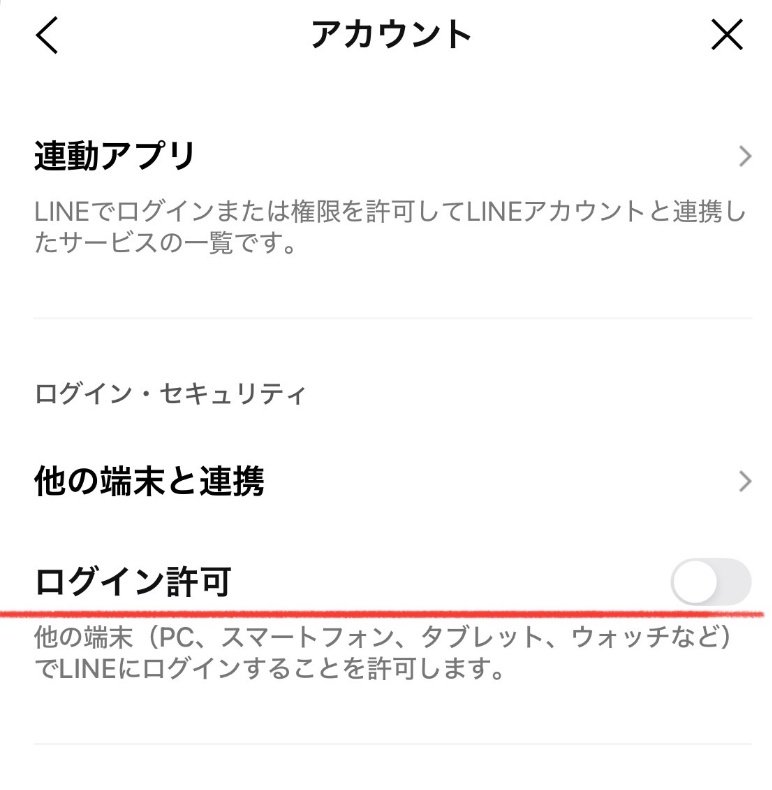Open 他の端末と連携 row

tap(390, 482)
